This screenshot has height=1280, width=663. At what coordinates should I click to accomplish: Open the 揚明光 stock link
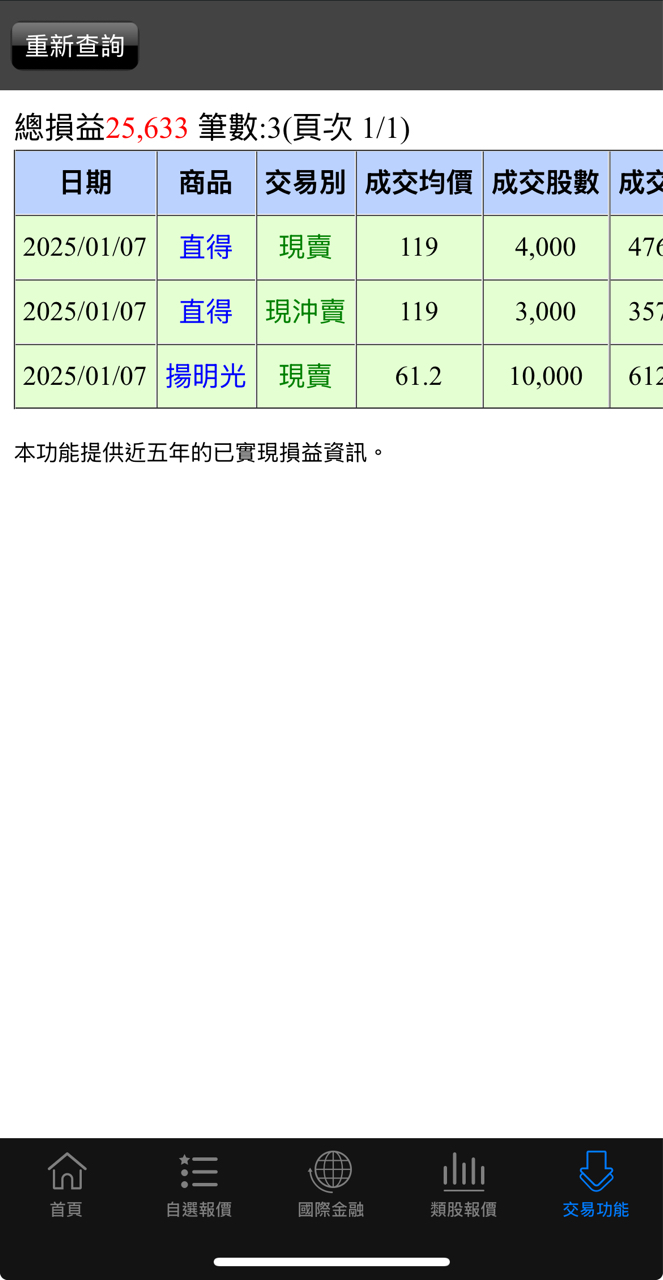click(x=206, y=376)
